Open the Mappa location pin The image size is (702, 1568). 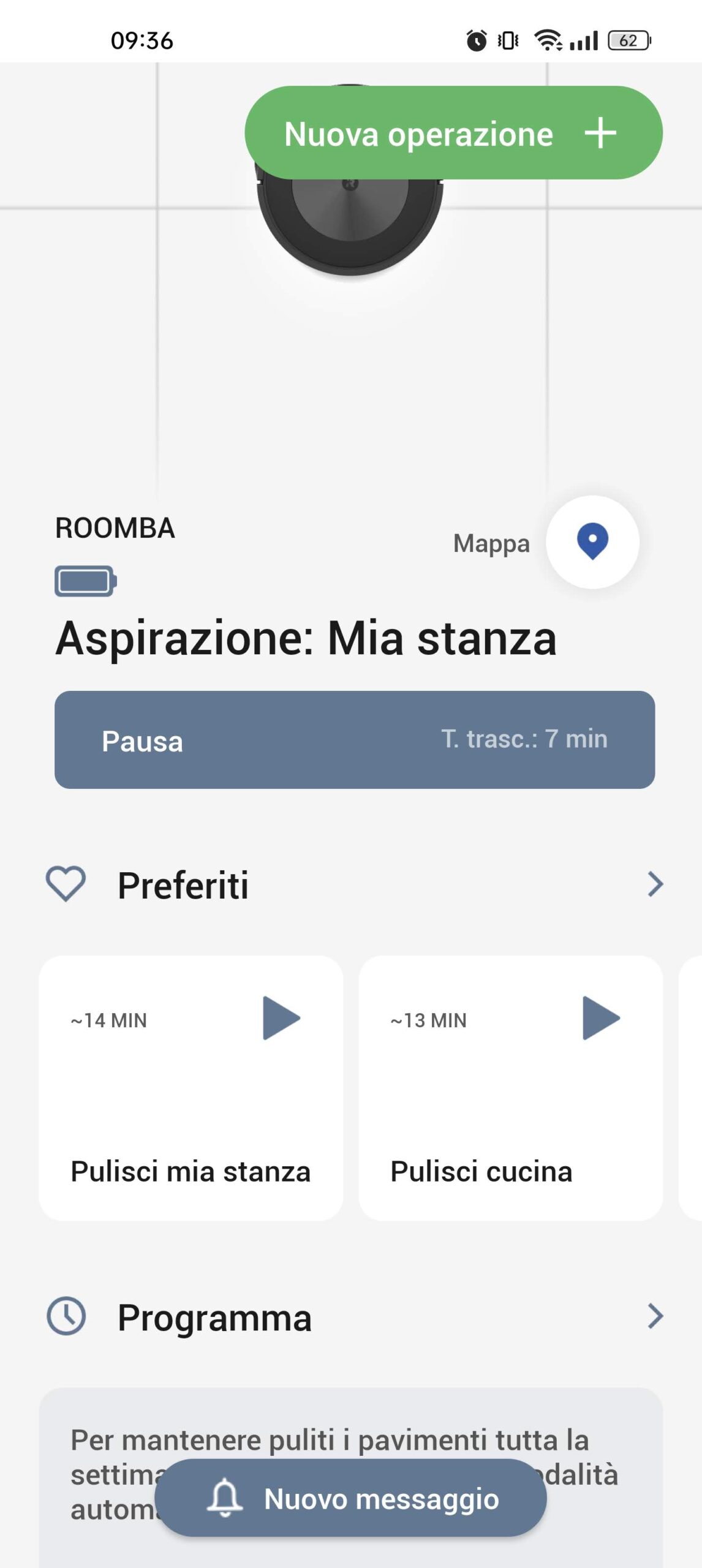(x=592, y=542)
